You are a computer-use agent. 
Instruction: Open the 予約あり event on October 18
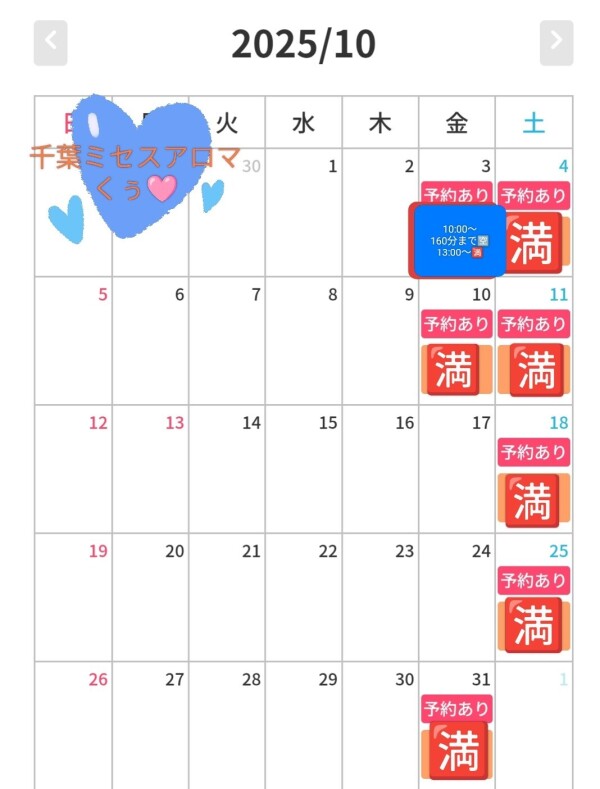(x=534, y=452)
